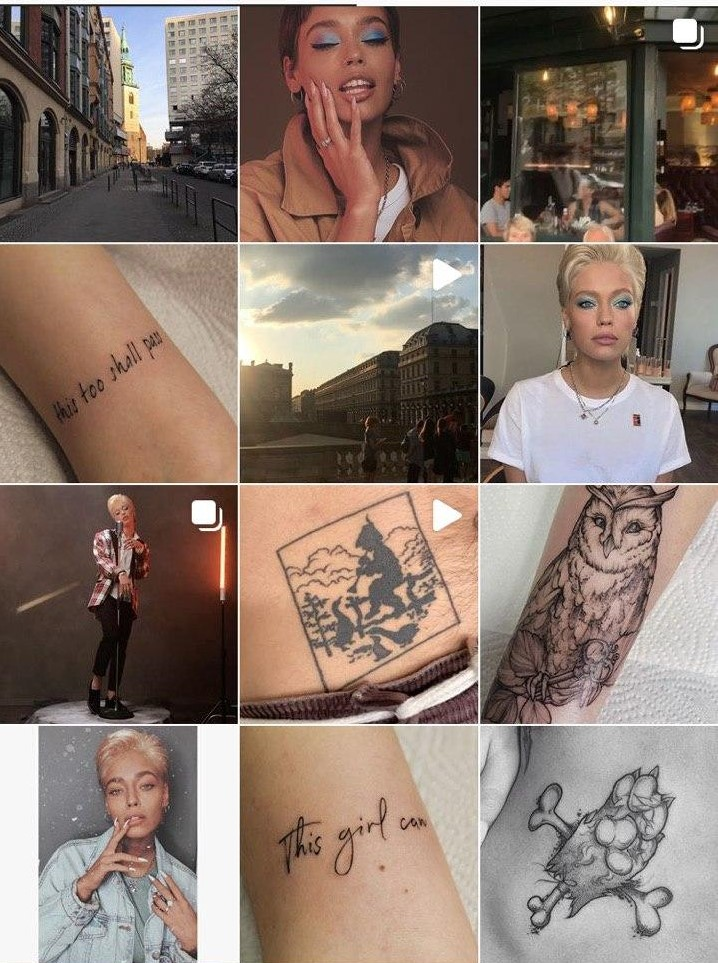Open the blonde woman in white t-shirt photo

[x=598, y=364]
